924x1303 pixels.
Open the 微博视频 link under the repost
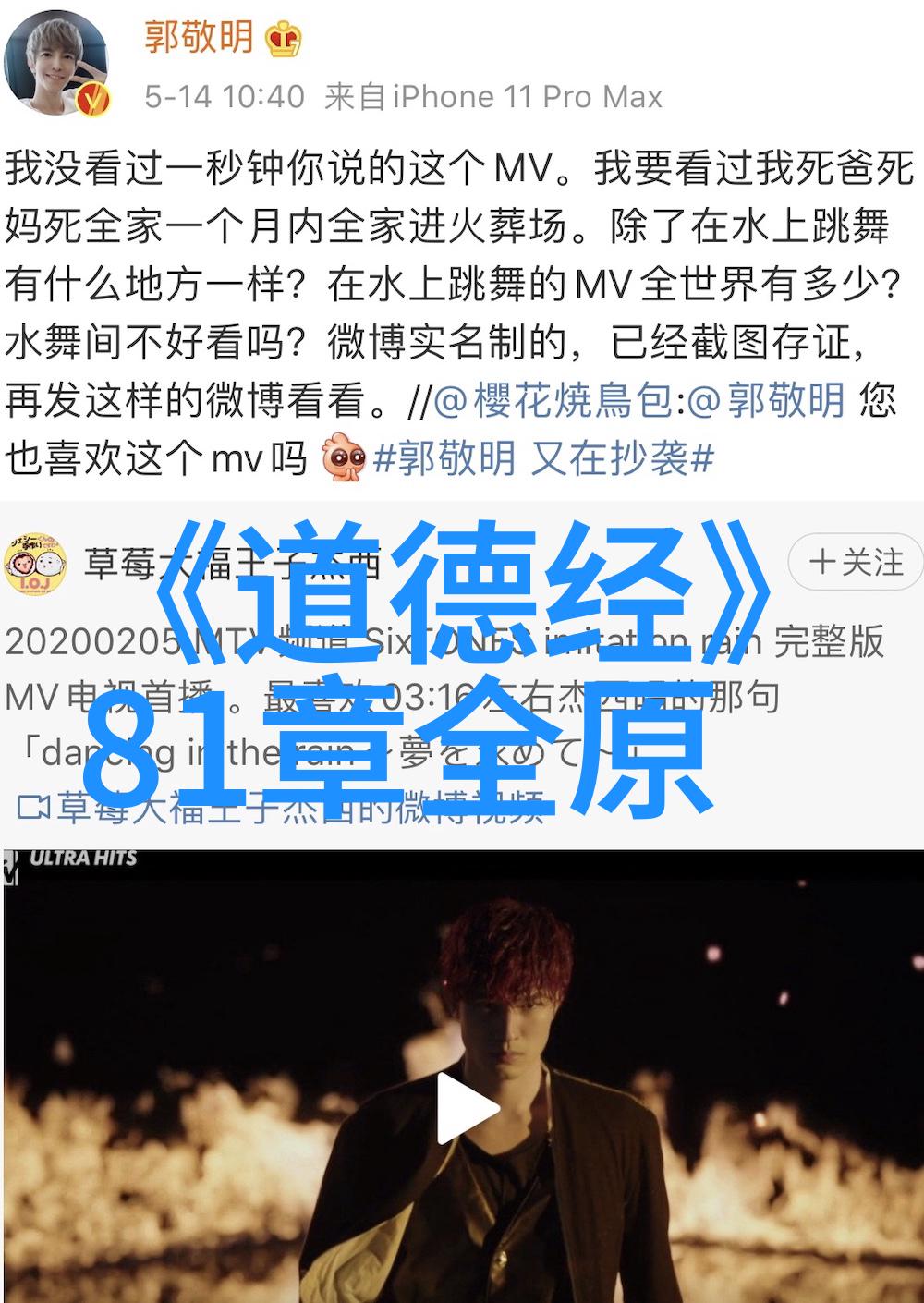(x=282, y=809)
